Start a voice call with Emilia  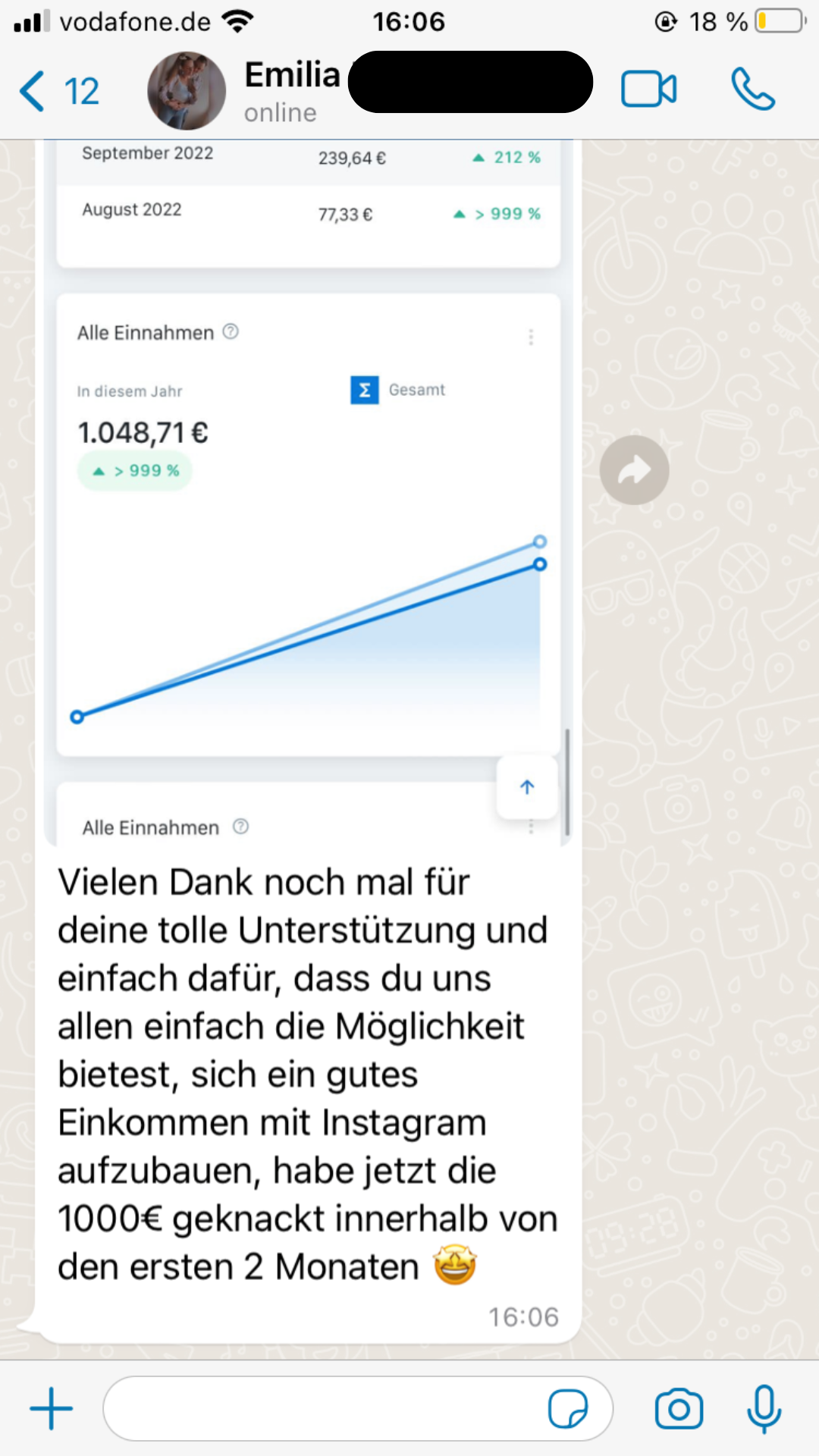(x=752, y=90)
